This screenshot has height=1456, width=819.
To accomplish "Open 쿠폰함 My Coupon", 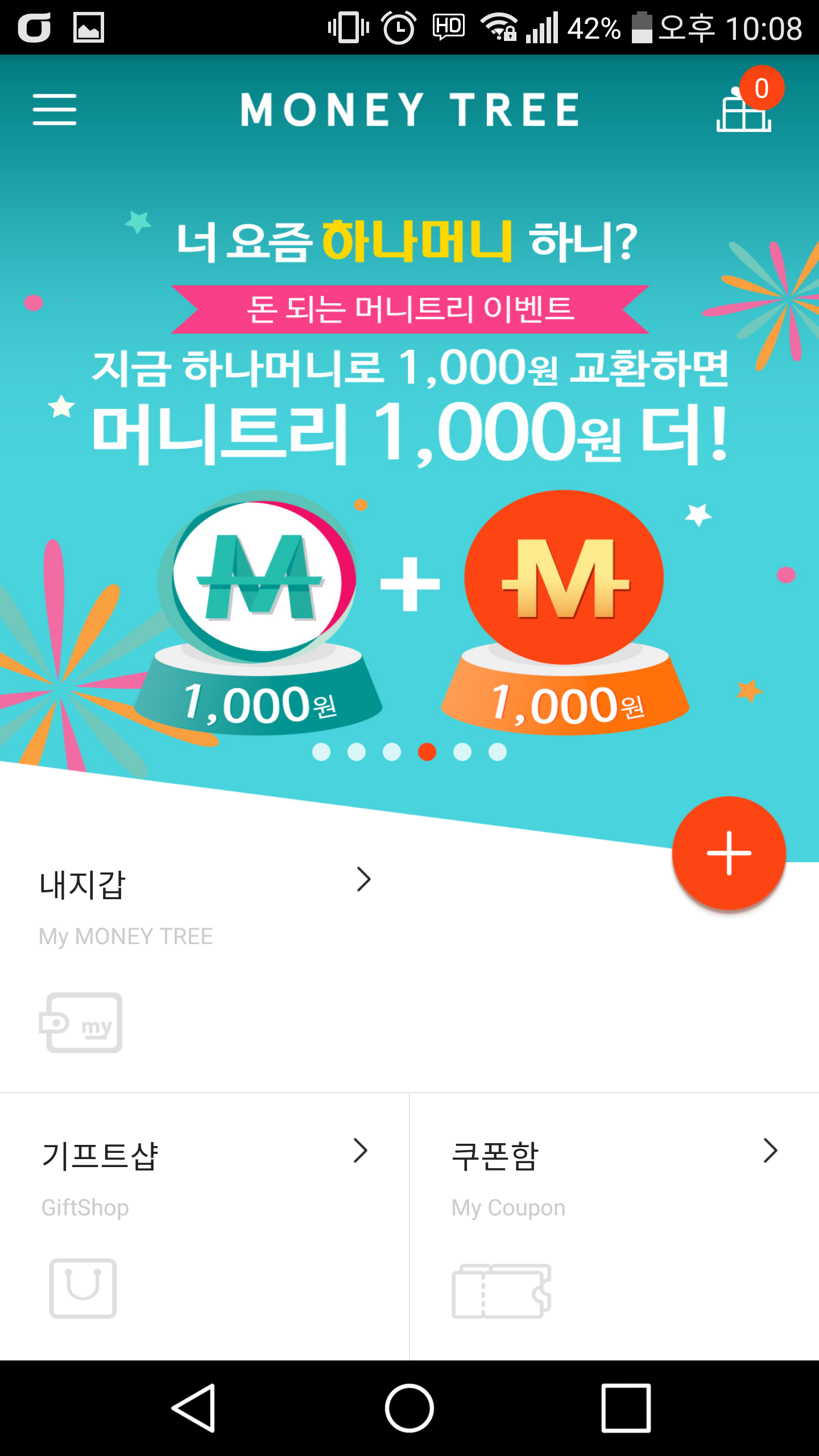I will pyautogui.click(x=614, y=1223).
